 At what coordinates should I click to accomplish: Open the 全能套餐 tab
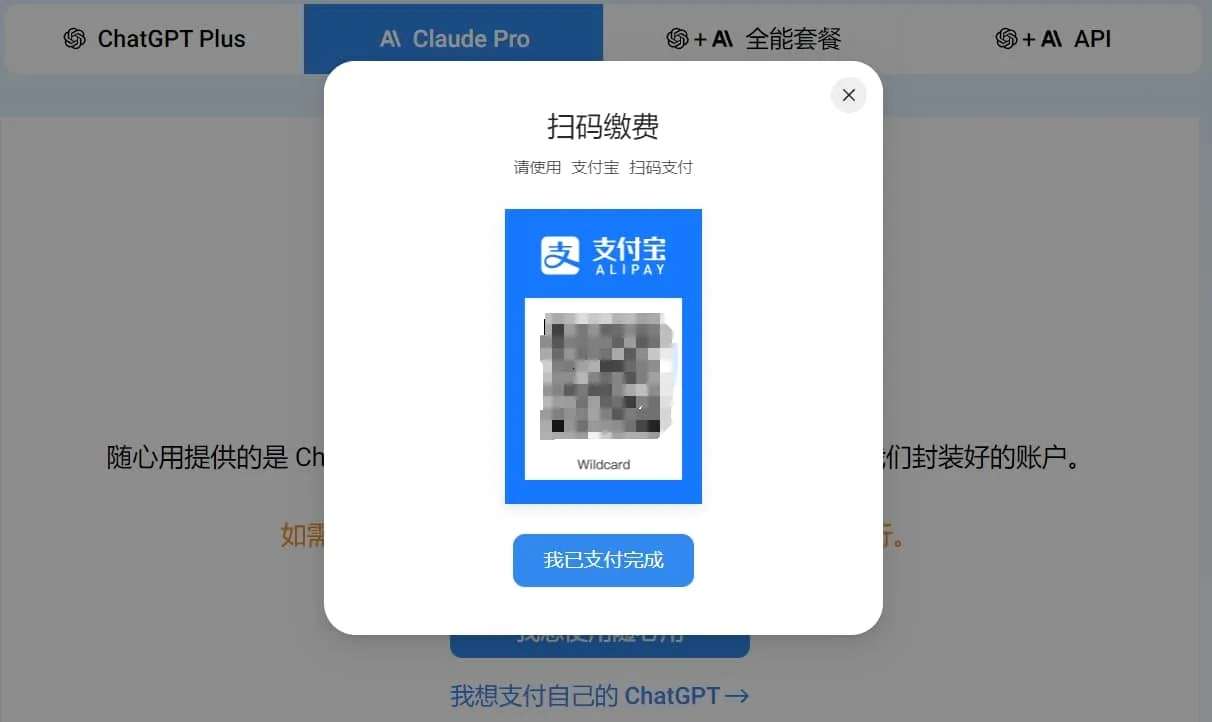tap(753, 39)
